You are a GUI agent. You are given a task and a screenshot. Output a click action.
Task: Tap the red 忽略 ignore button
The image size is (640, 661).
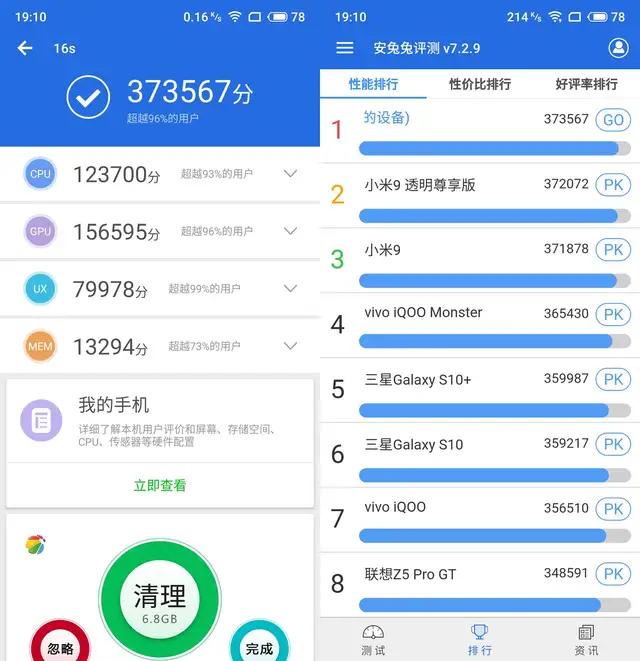[60, 645]
